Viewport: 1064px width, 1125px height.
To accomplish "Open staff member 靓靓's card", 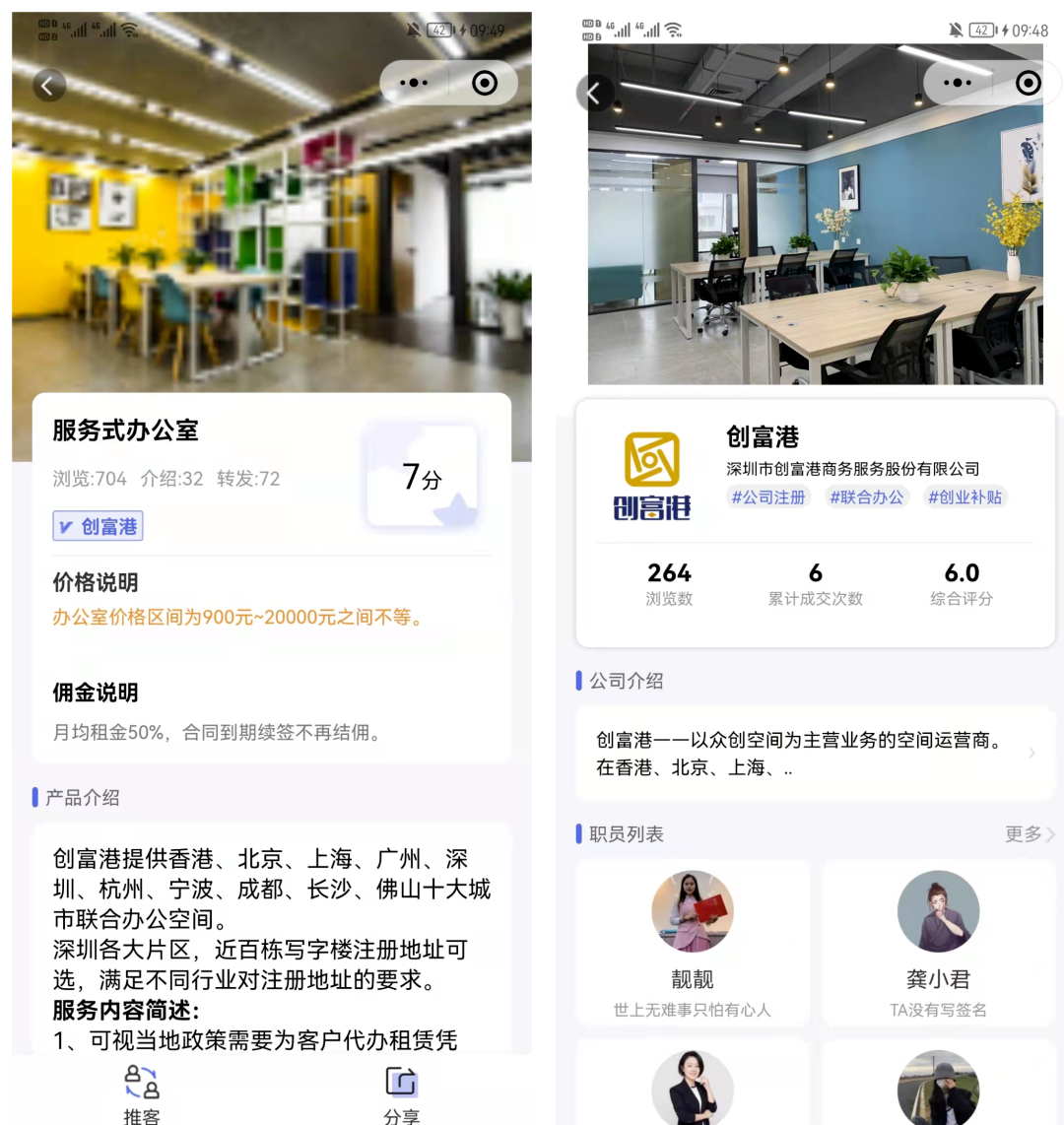I will 693,942.
